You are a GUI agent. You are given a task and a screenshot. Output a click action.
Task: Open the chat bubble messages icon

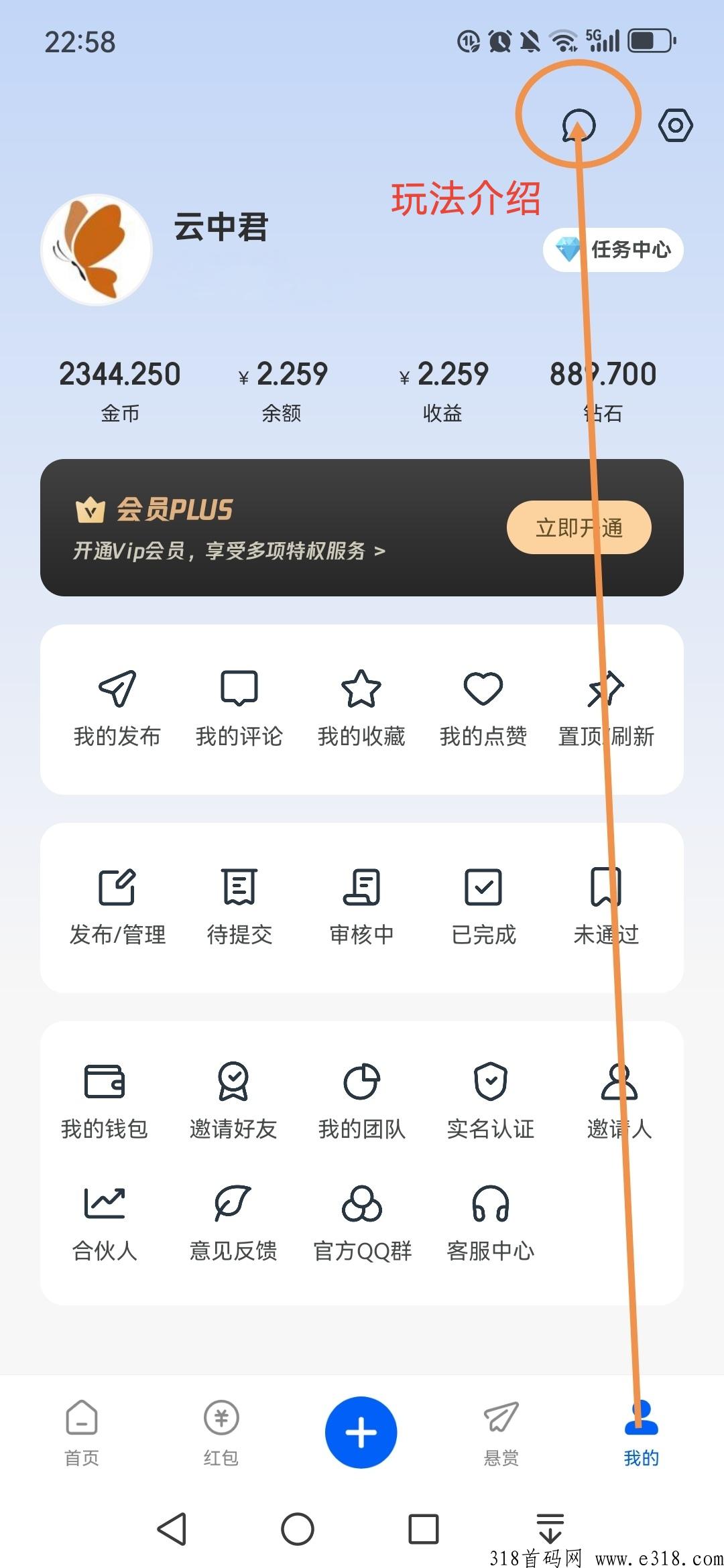(579, 125)
